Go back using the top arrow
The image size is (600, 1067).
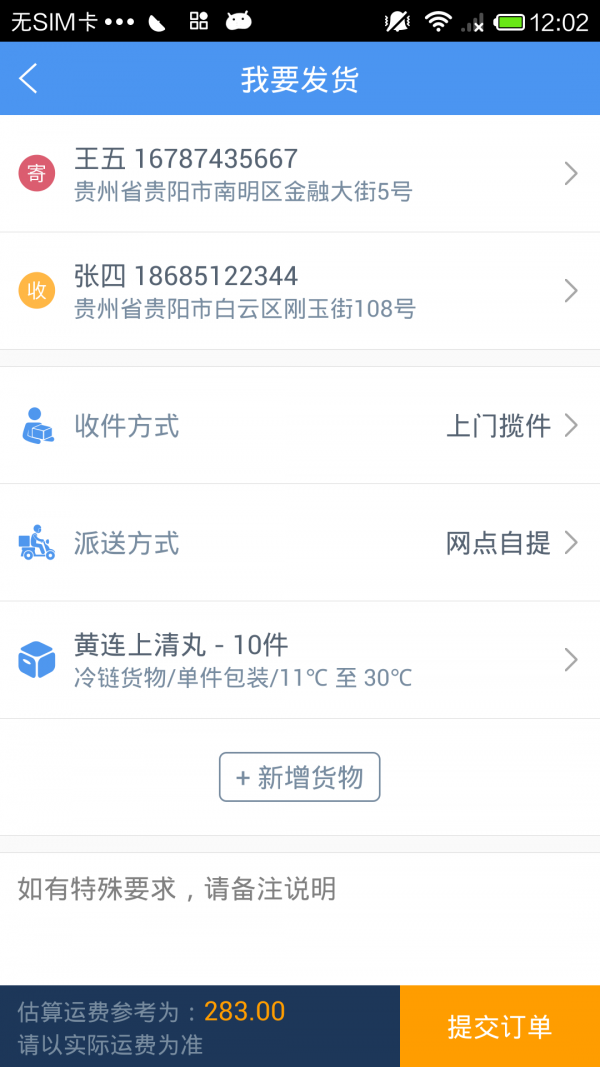pyautogui.click(x=29, y=79)
